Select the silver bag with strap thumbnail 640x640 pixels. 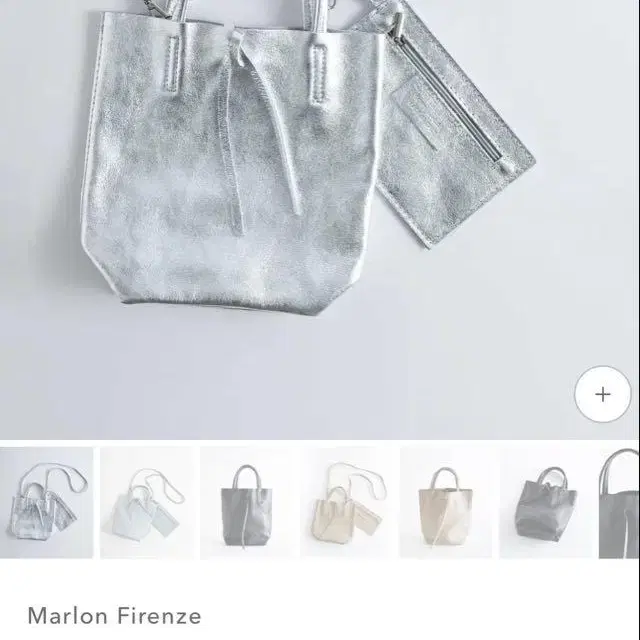pos(46,503)
